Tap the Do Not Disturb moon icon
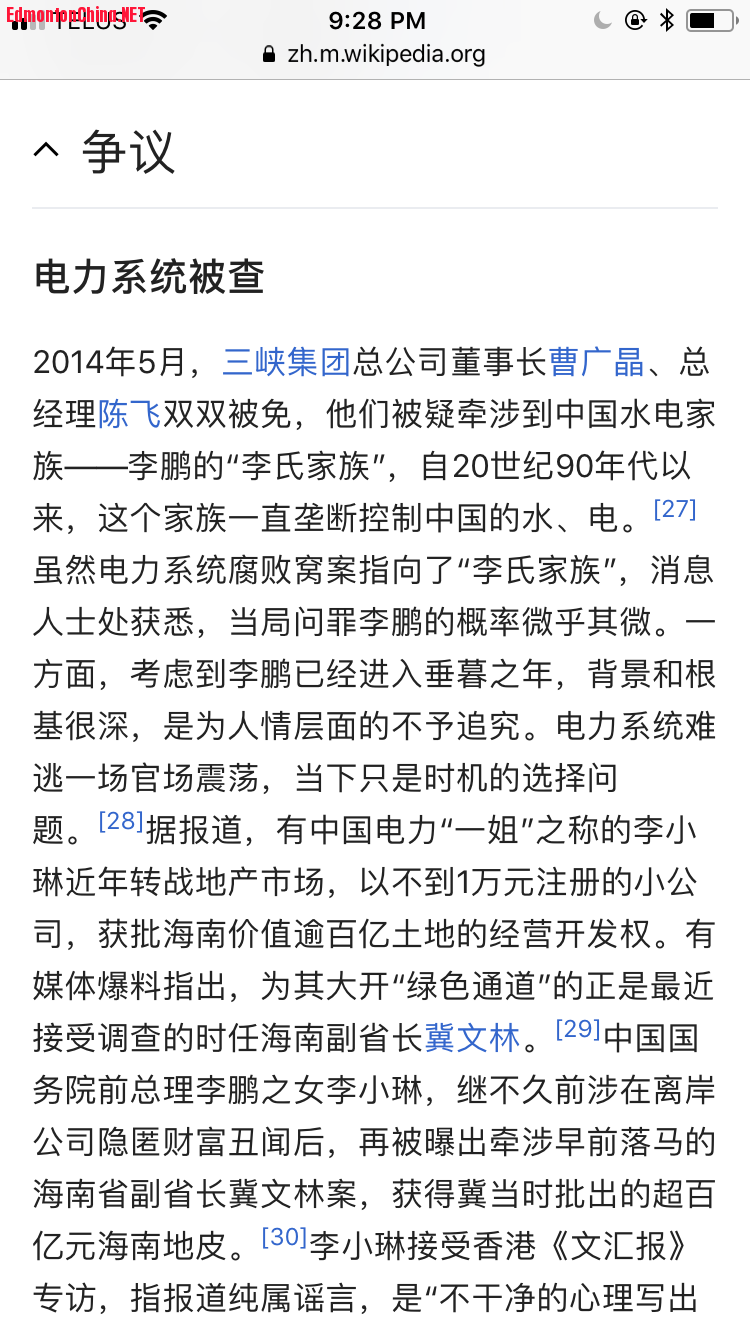 [602, 20]
